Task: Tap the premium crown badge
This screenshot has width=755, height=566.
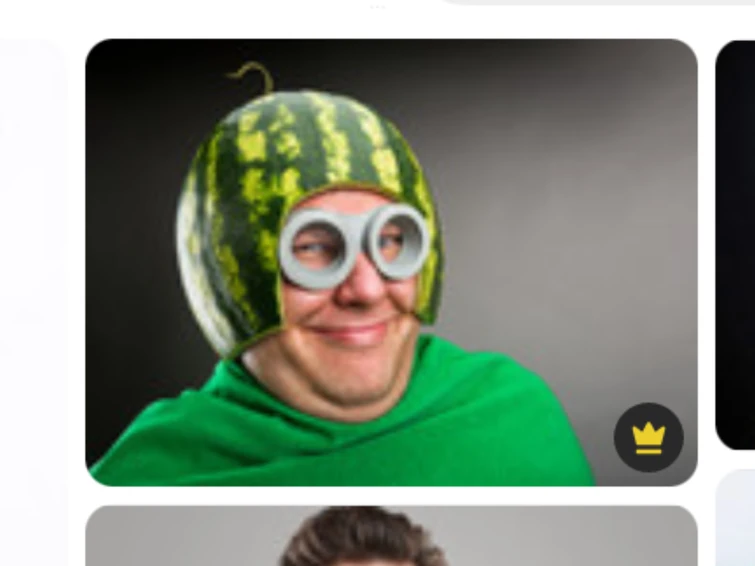Action: (648, 437)
